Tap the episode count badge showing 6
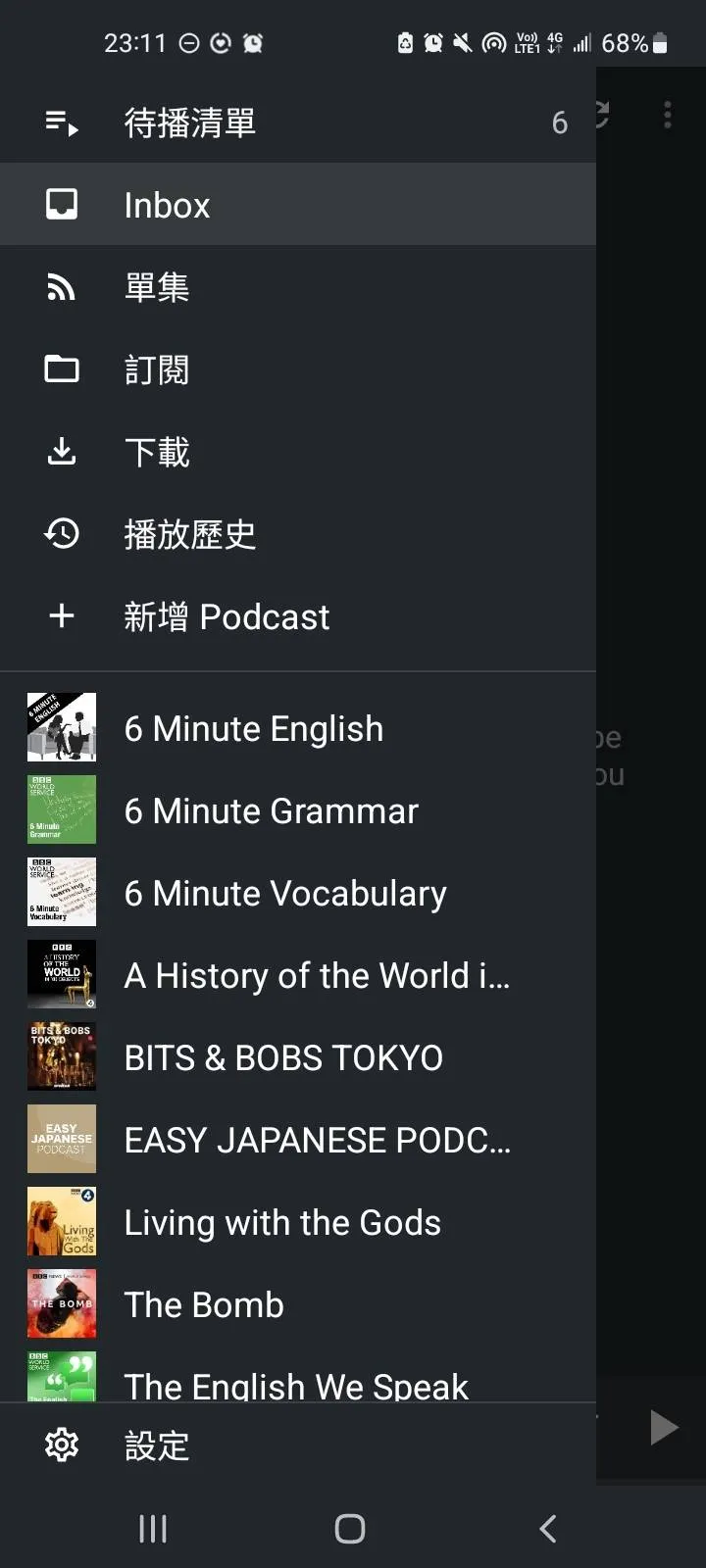This screenshot has width=706, height=1568. [x=559, y=122]
